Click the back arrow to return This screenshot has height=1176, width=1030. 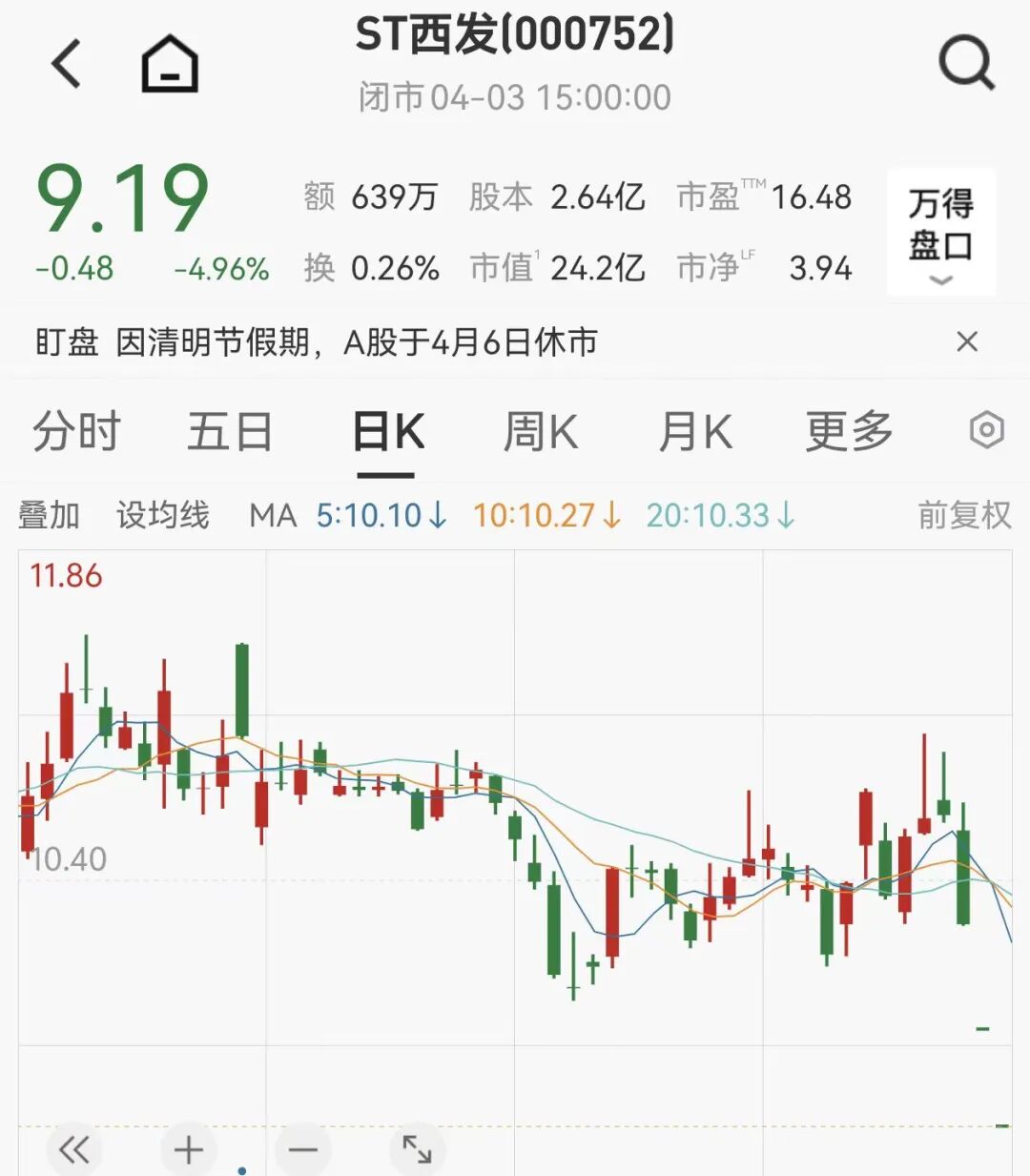point(65,63)
